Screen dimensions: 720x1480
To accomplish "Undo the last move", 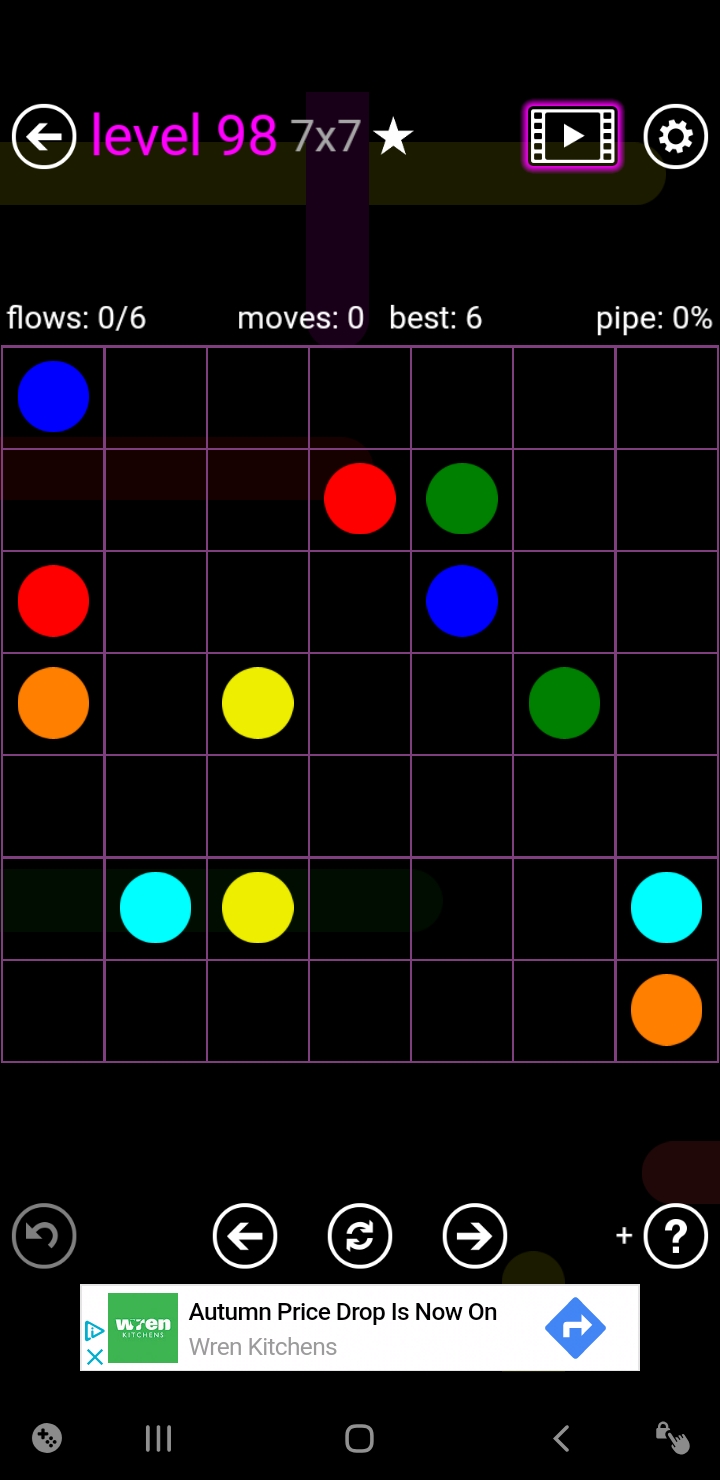I will (x=44, y=1236).
